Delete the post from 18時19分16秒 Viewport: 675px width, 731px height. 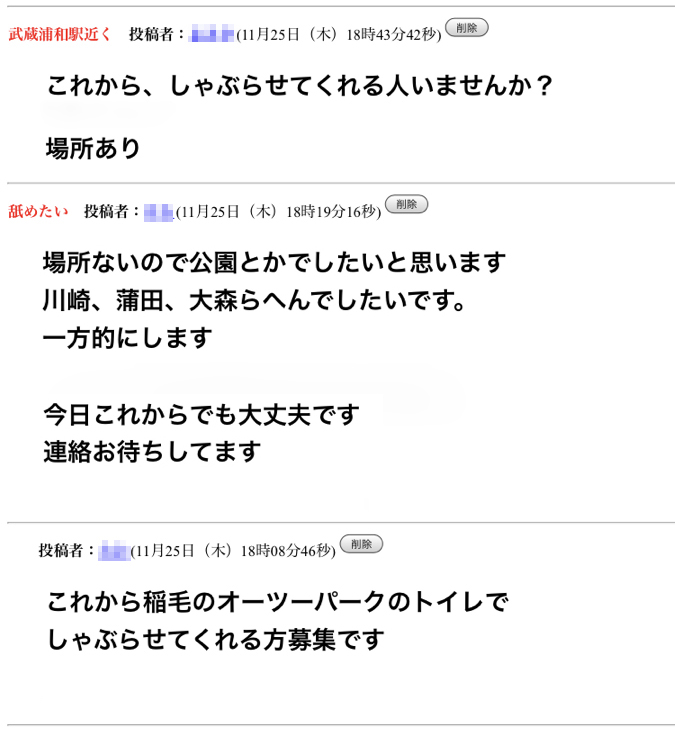coord(406,204)
